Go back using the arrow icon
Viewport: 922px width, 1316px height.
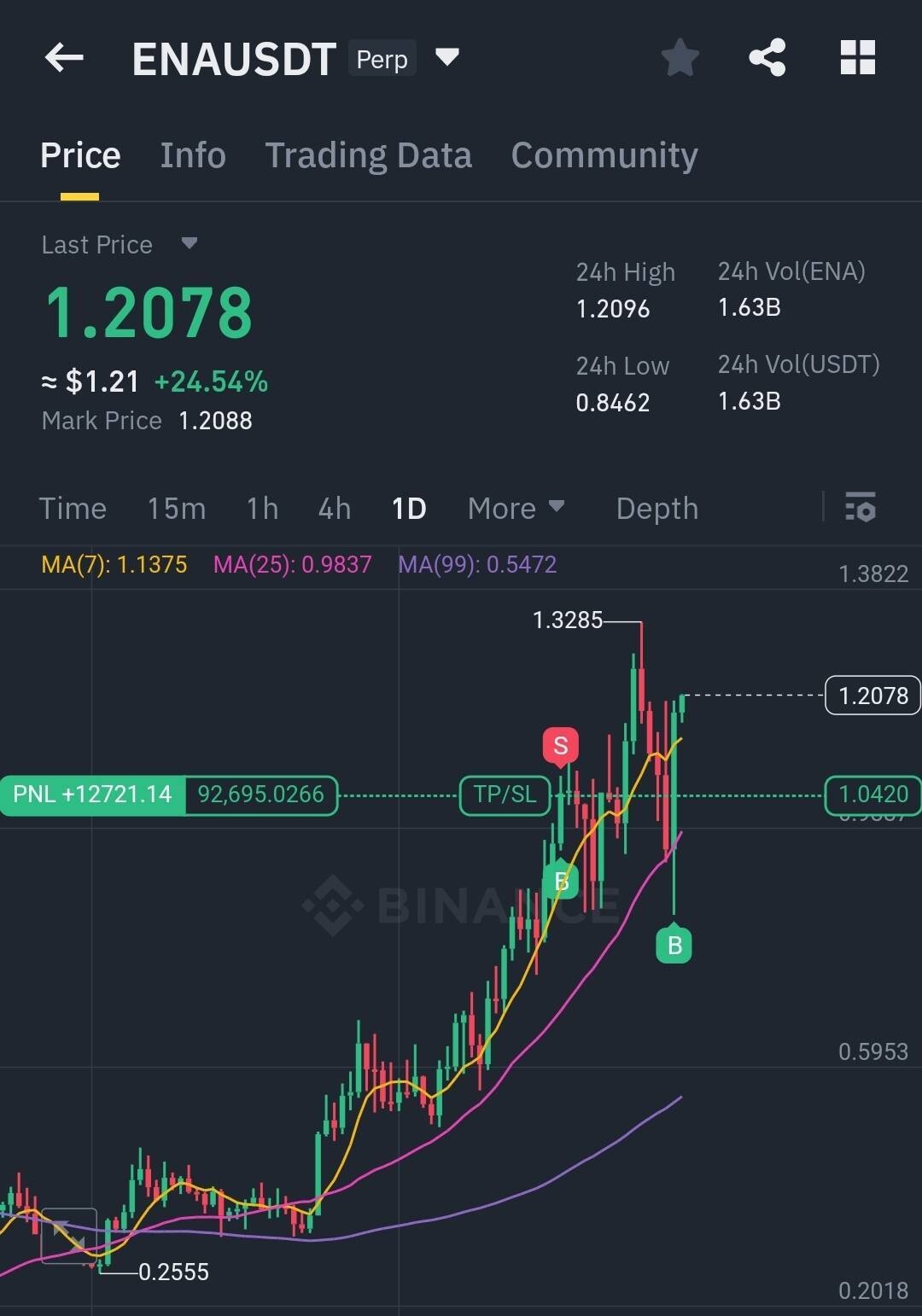point(64,58)
